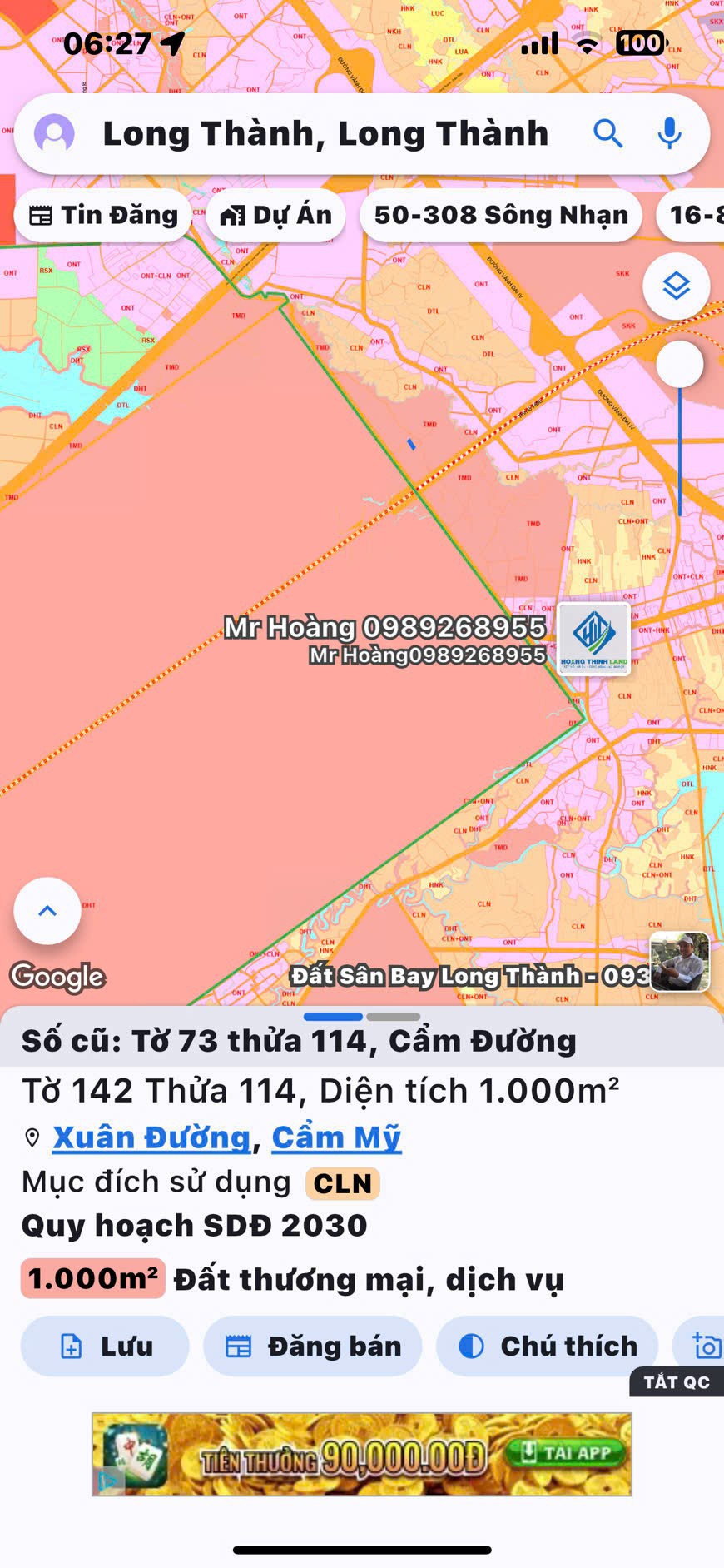
Task: Open the gold coins ad banner
Action: pos(361,1454)
